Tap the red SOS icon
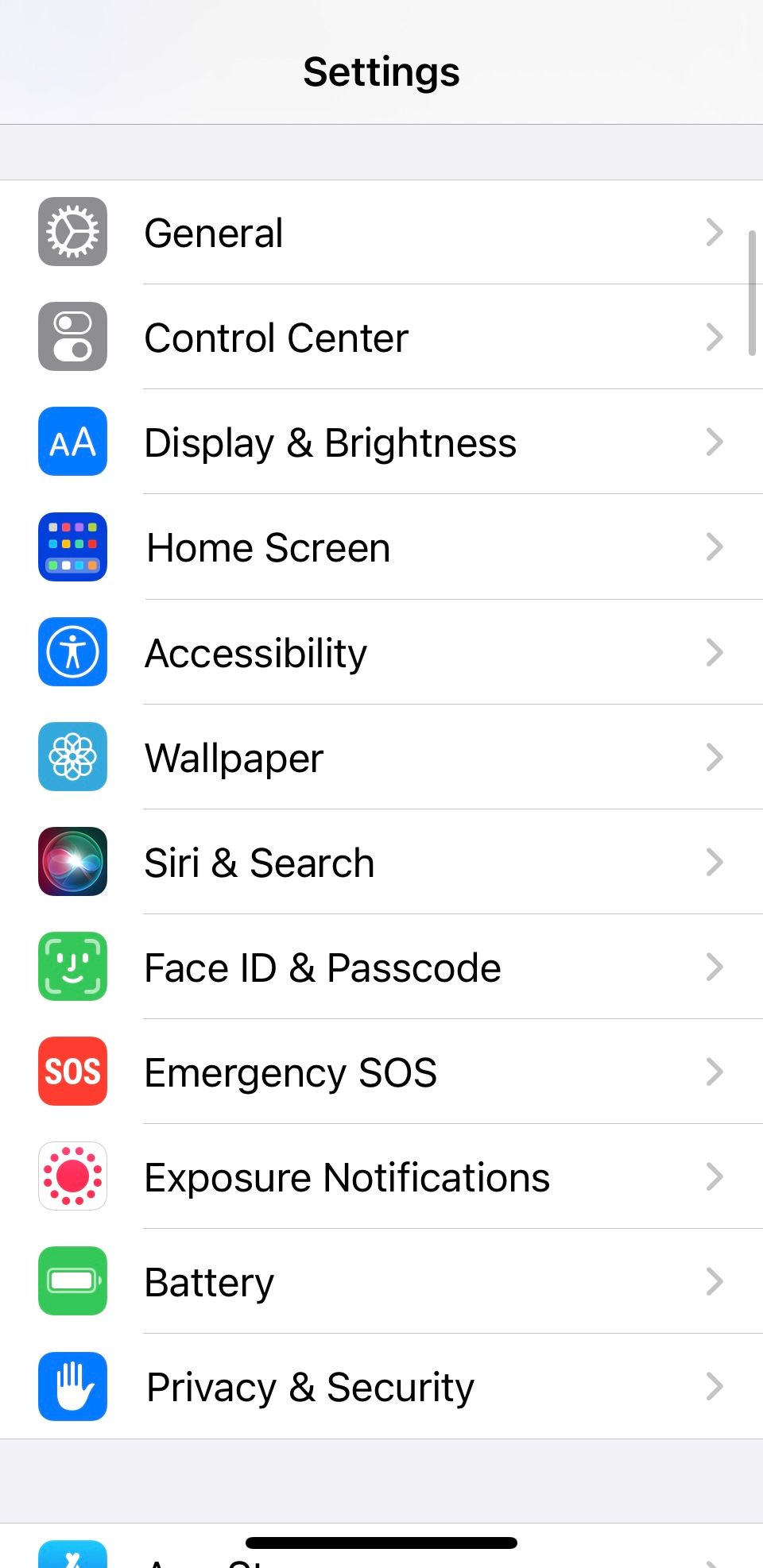This screenshot has width=763, height=1568. click(72, 1072)
